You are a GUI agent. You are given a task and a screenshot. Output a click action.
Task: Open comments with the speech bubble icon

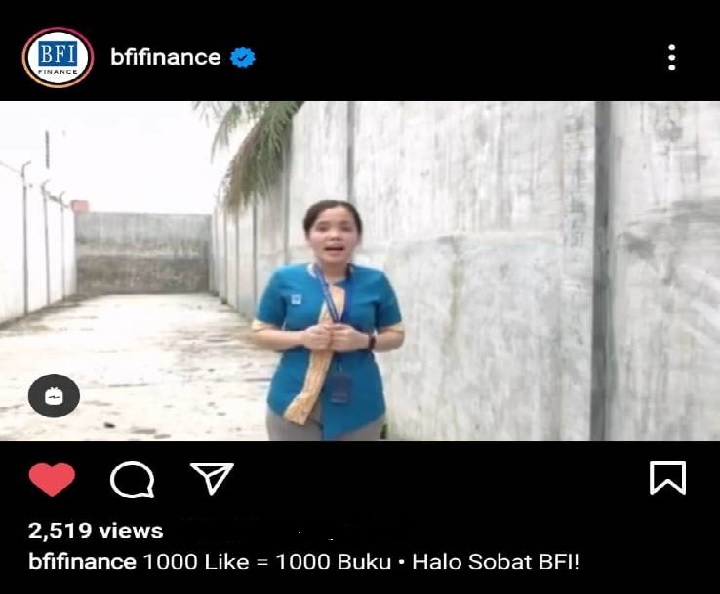pos(131,480)
